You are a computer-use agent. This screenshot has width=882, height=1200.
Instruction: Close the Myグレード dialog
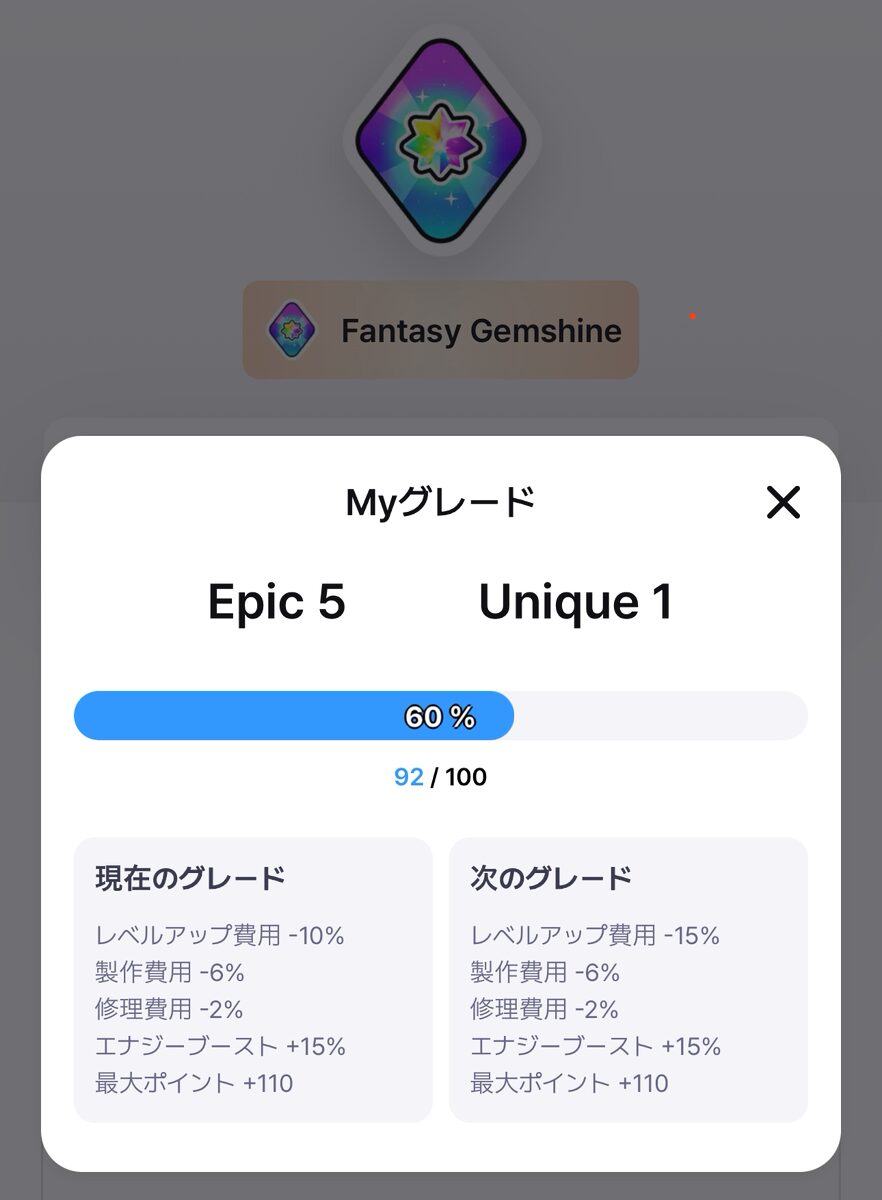coord(783,502)
